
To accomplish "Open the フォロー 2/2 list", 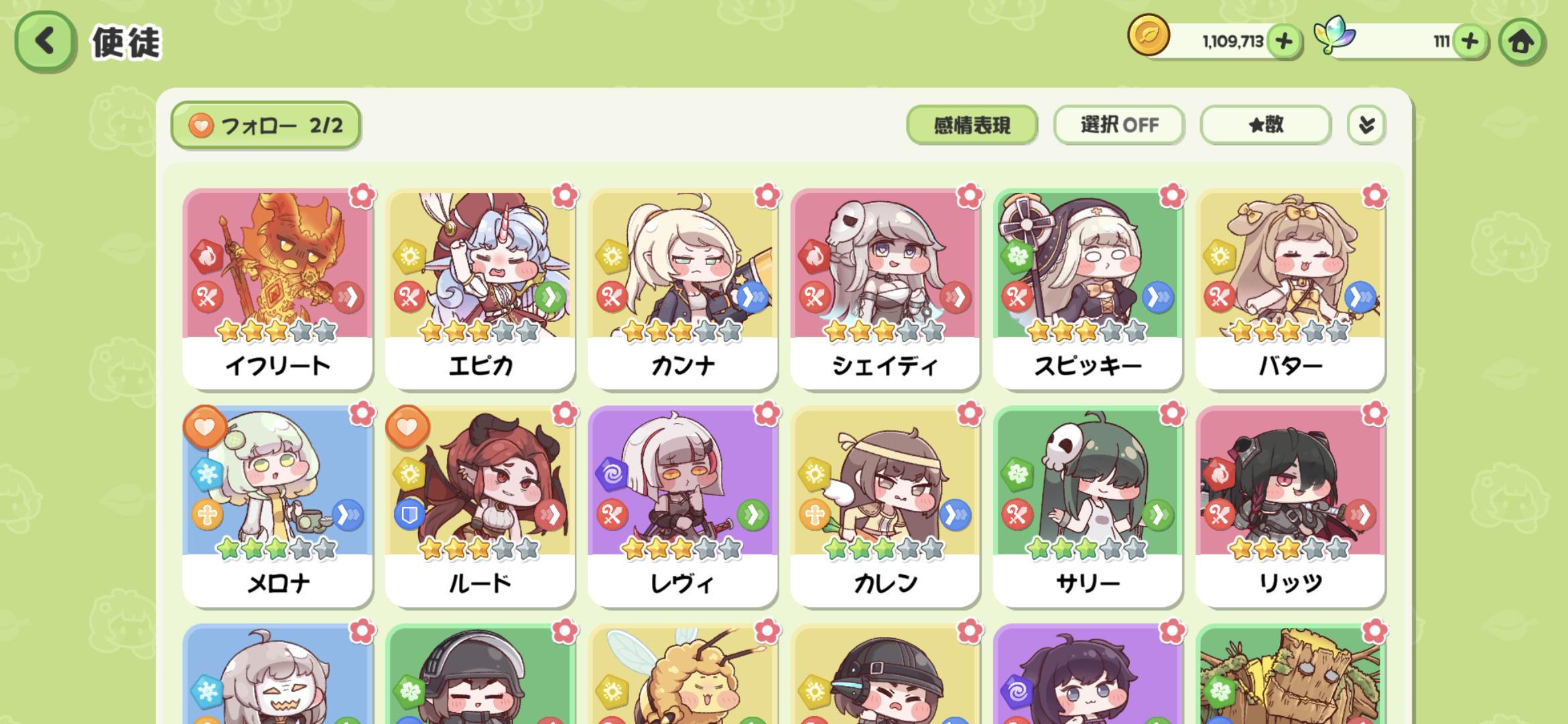I will point(266,125).
